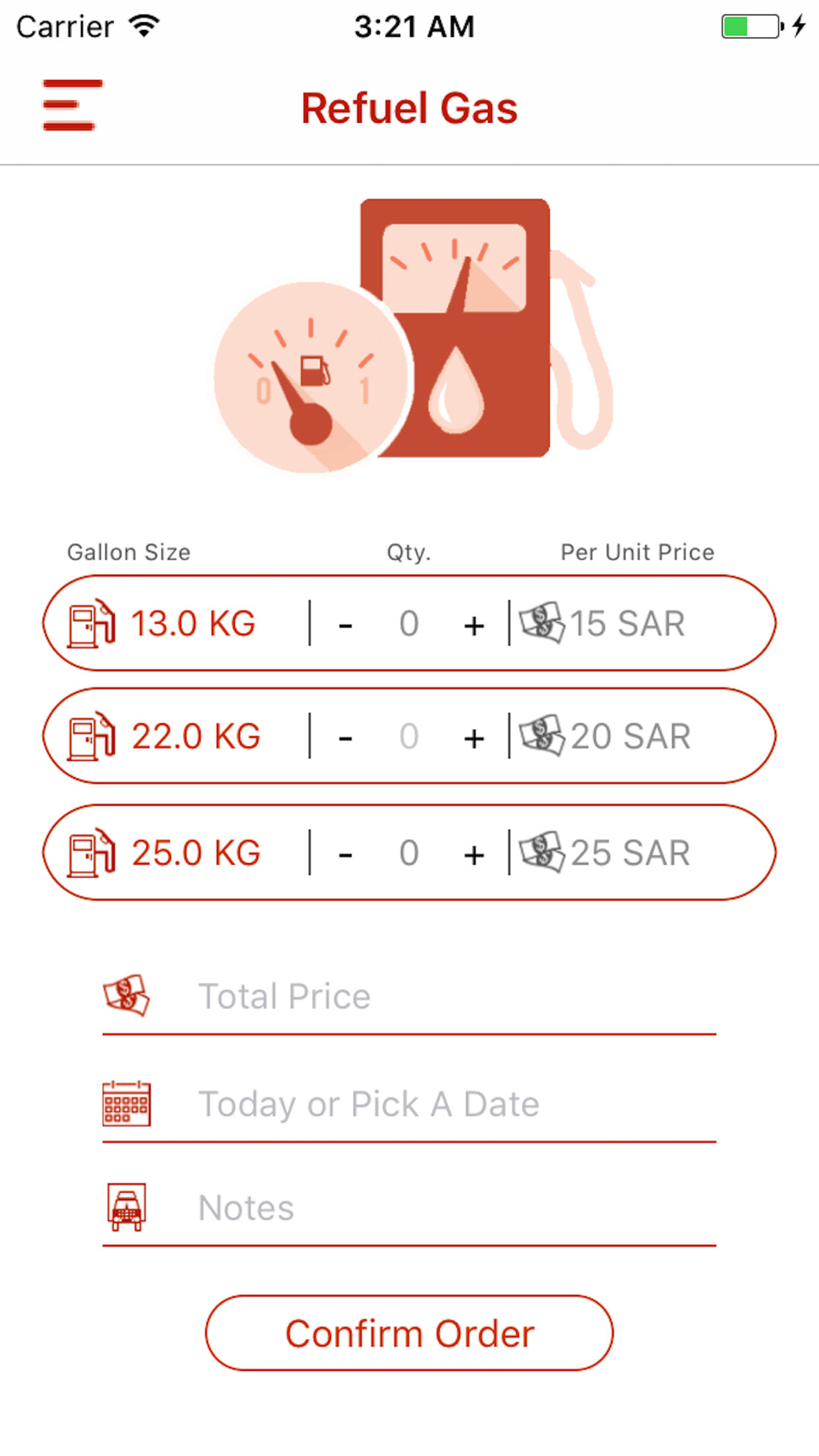Reduce quantity of 25.0 KG gallon
This screenshot has width=819, height=1456.
(346, 855)
